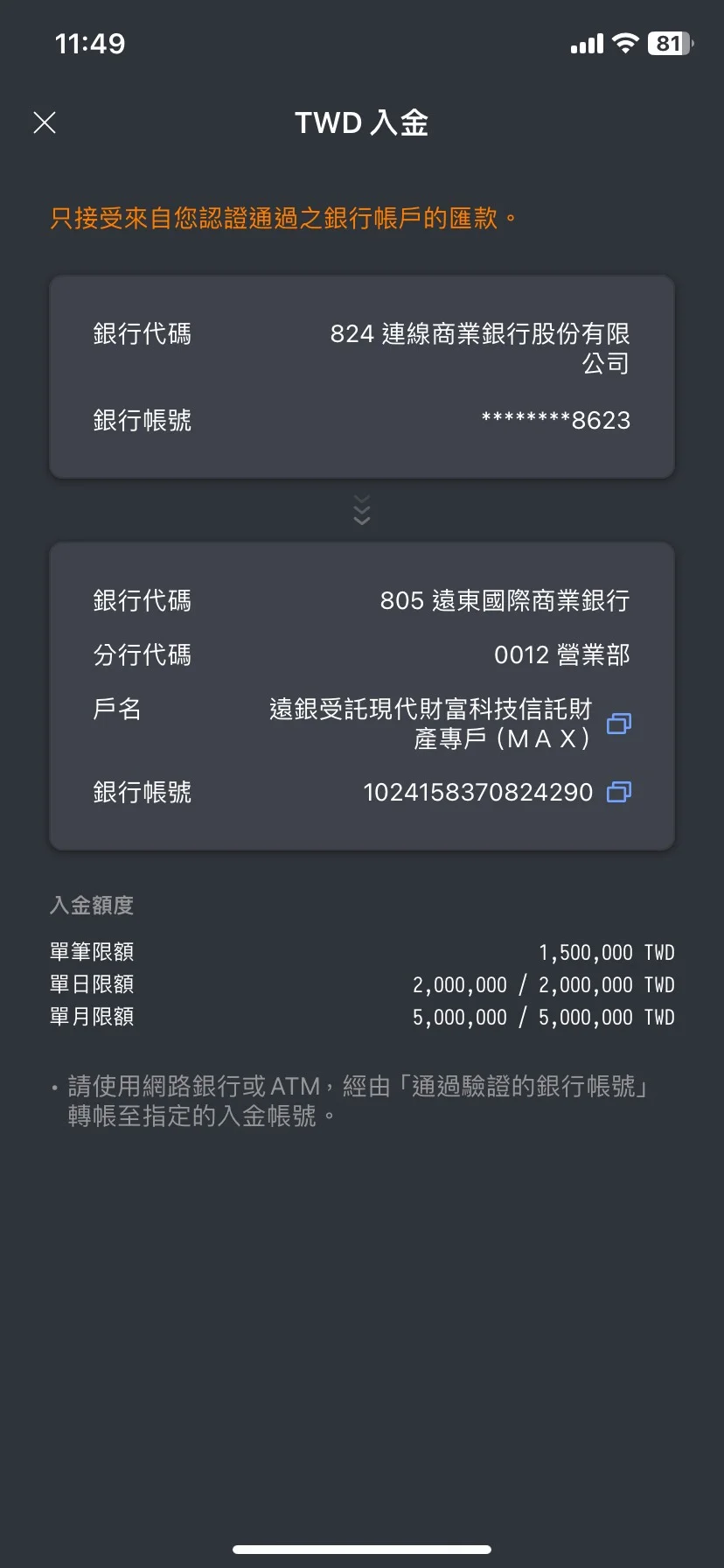Tap the X icon to exit TWD deposit
This screenshot has width=724, height=1568.
click(x=45, y=122)
